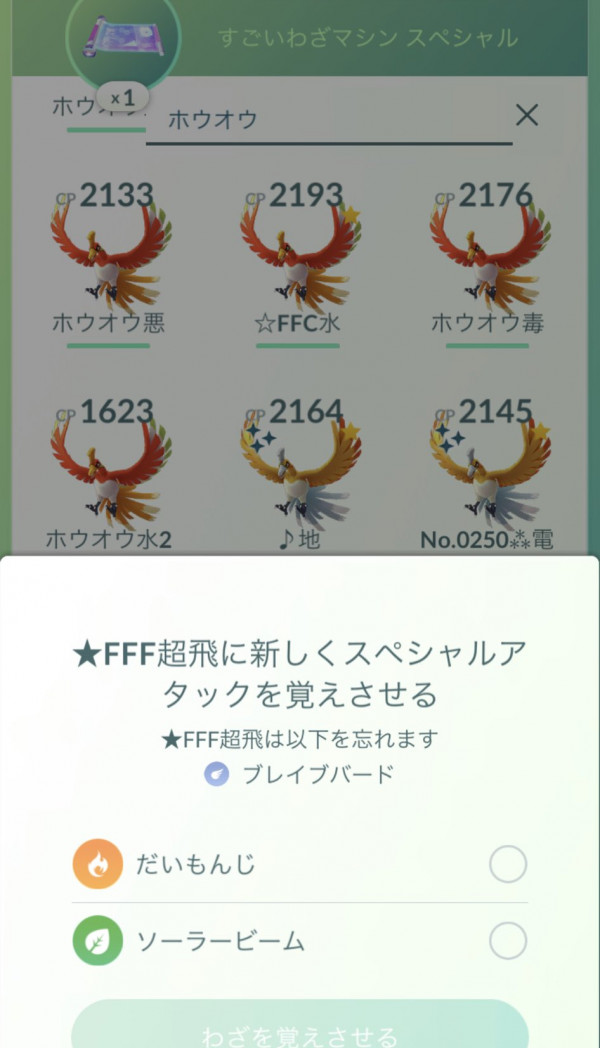Image resolution: width=600 pixels, height=1048 pixels.
Task: Select the だいもんじ move option
Action: click(507, 865)
